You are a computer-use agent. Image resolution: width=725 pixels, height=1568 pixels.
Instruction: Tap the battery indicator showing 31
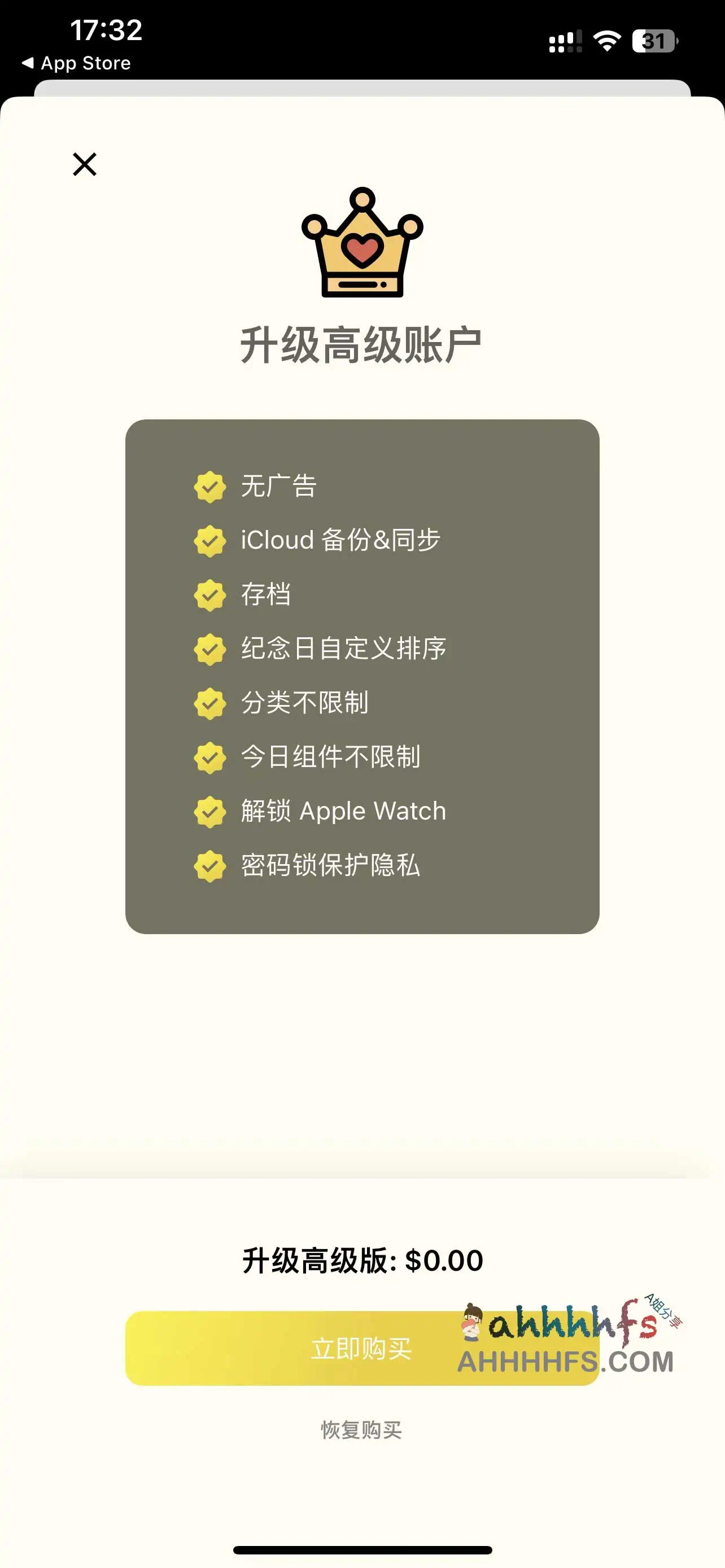pyautogui.click(x=654, y=40)
